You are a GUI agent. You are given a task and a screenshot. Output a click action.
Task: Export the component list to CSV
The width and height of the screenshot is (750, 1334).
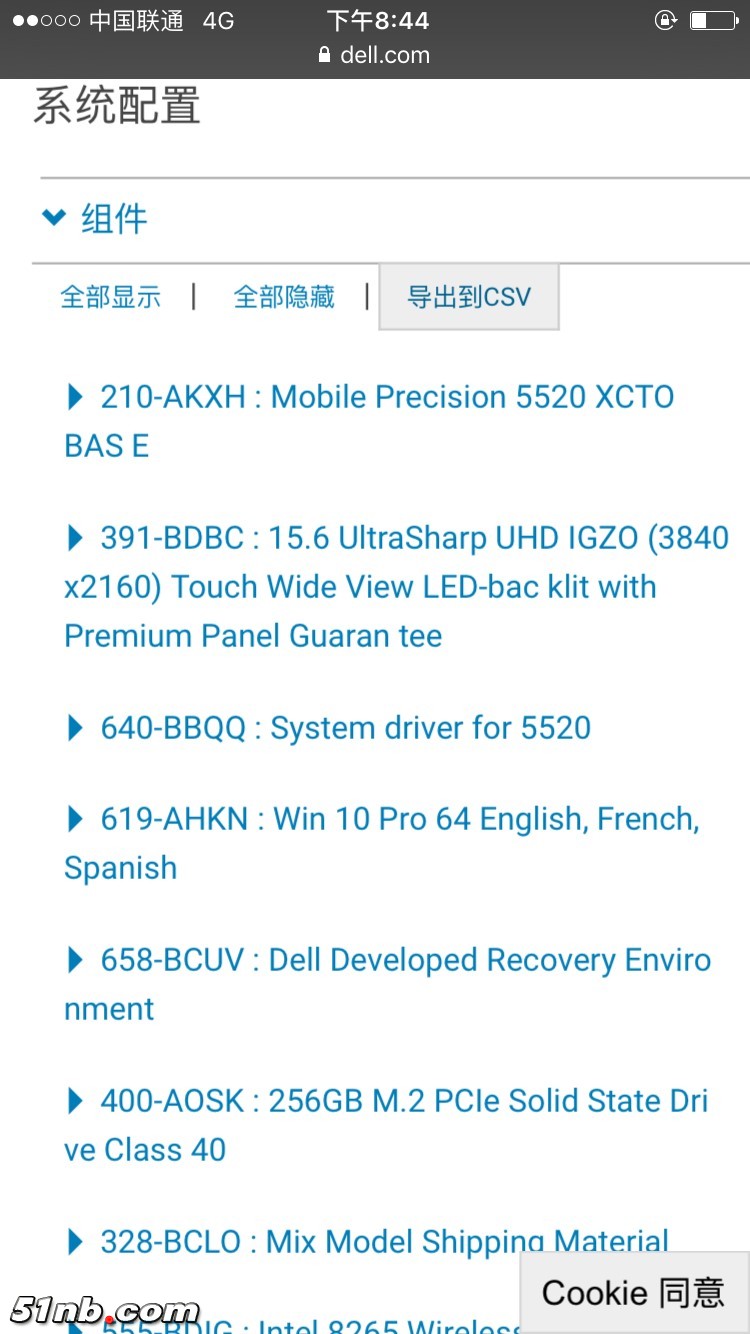[469, 297]
